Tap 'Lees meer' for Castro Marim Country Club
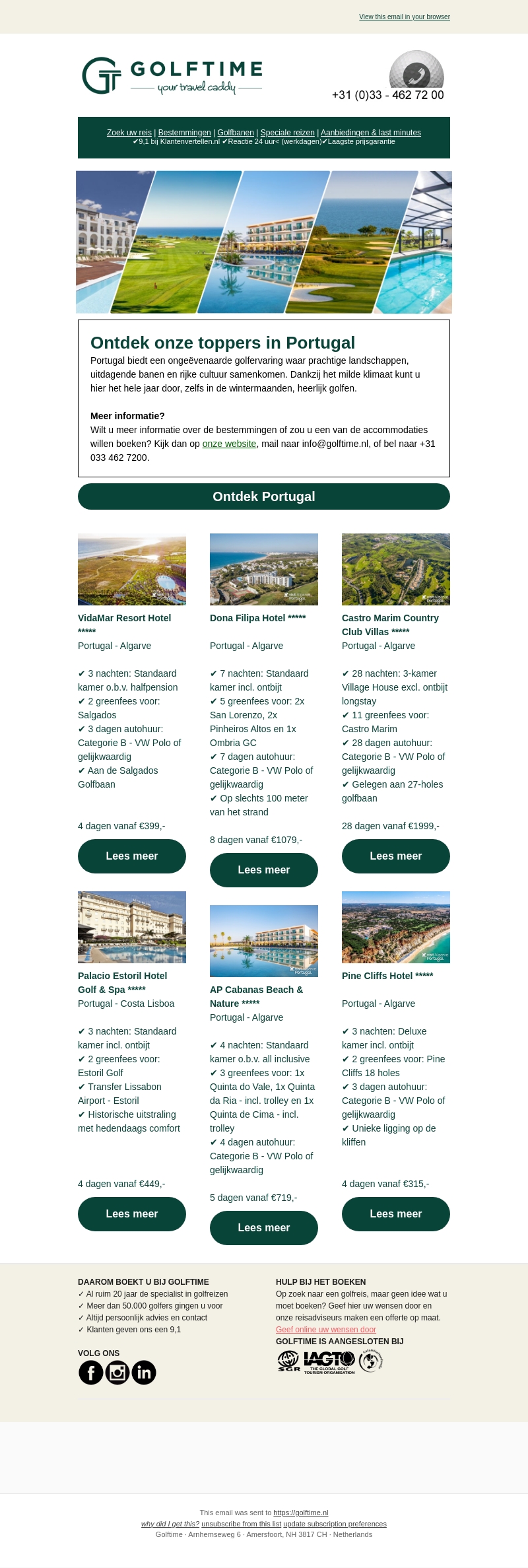This screenshot has height=1568, width=528. (x=396, y=856)
